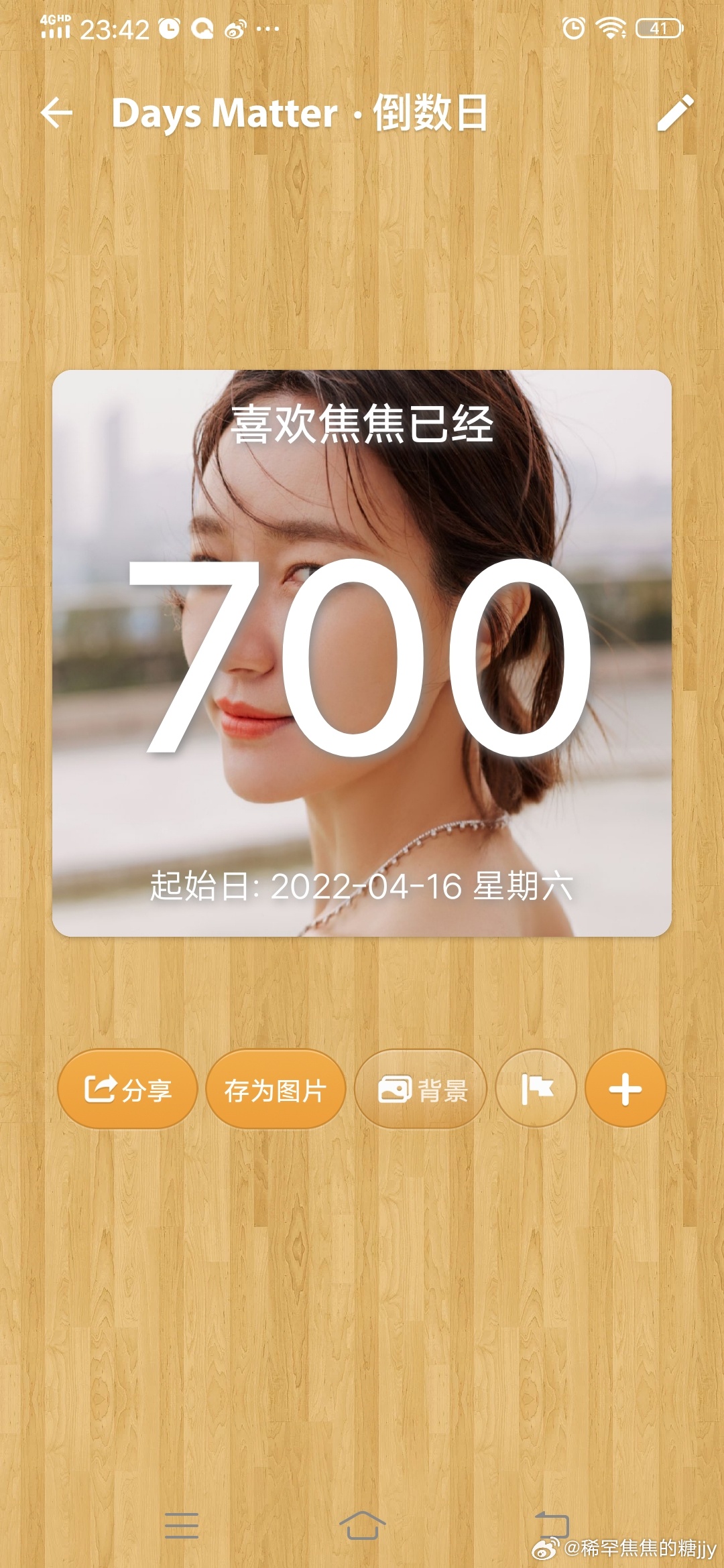This screenshot has width=724, height=1568.
Task: Tap the 分享 share button
Action: [127, 1089]
